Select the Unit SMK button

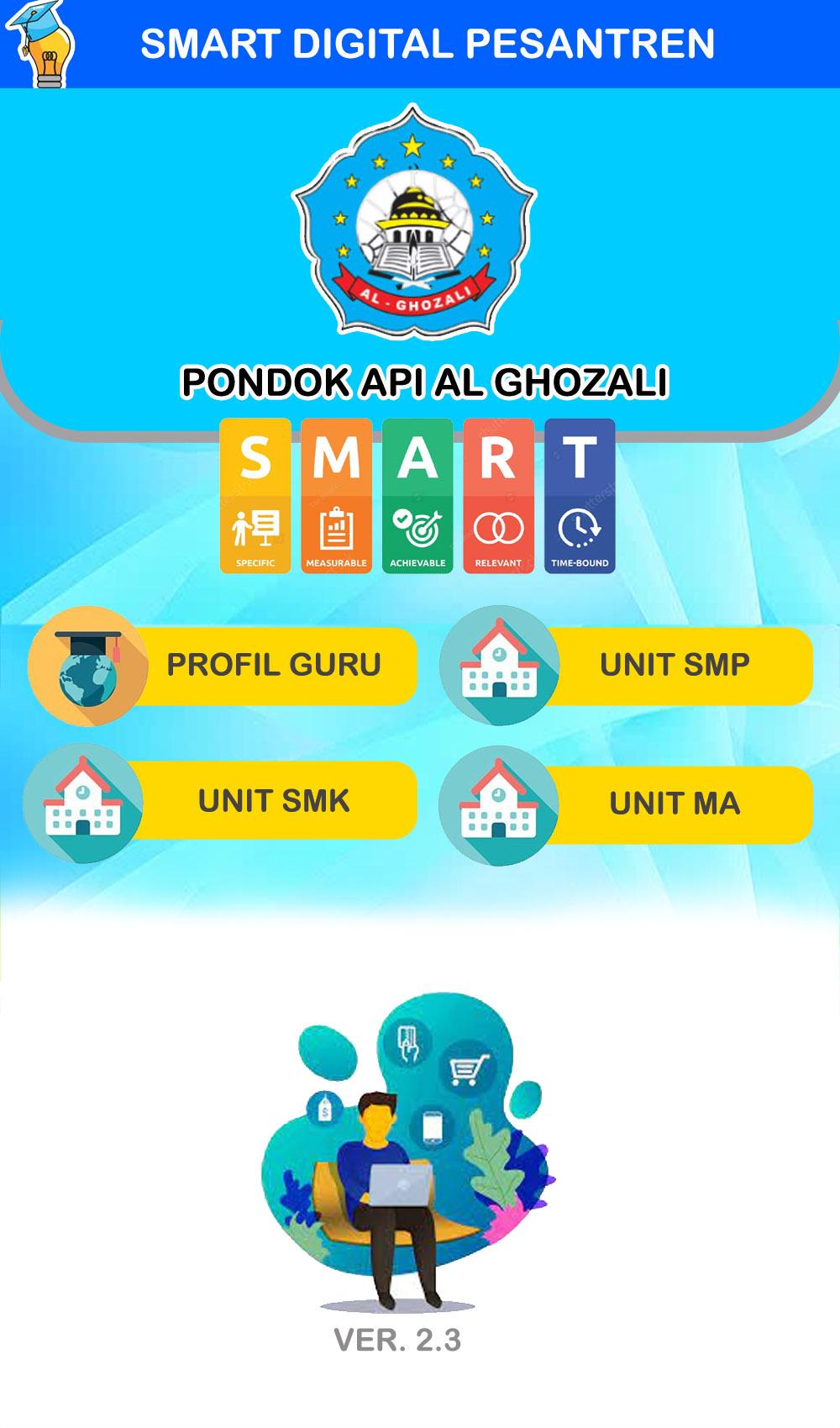[273, 801]
